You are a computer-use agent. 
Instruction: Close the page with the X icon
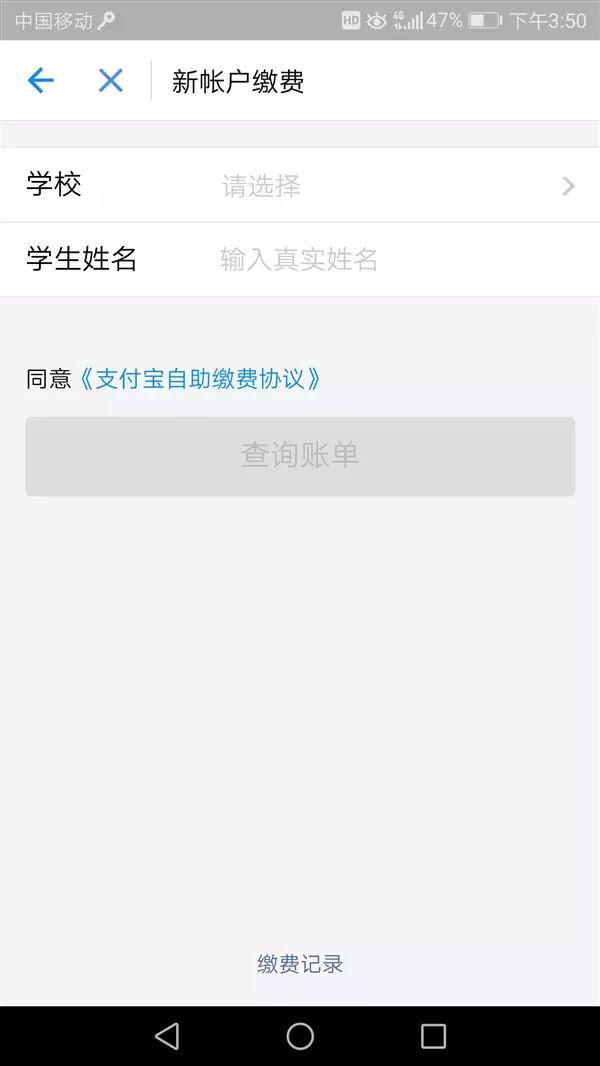click(x=111, y=81)
